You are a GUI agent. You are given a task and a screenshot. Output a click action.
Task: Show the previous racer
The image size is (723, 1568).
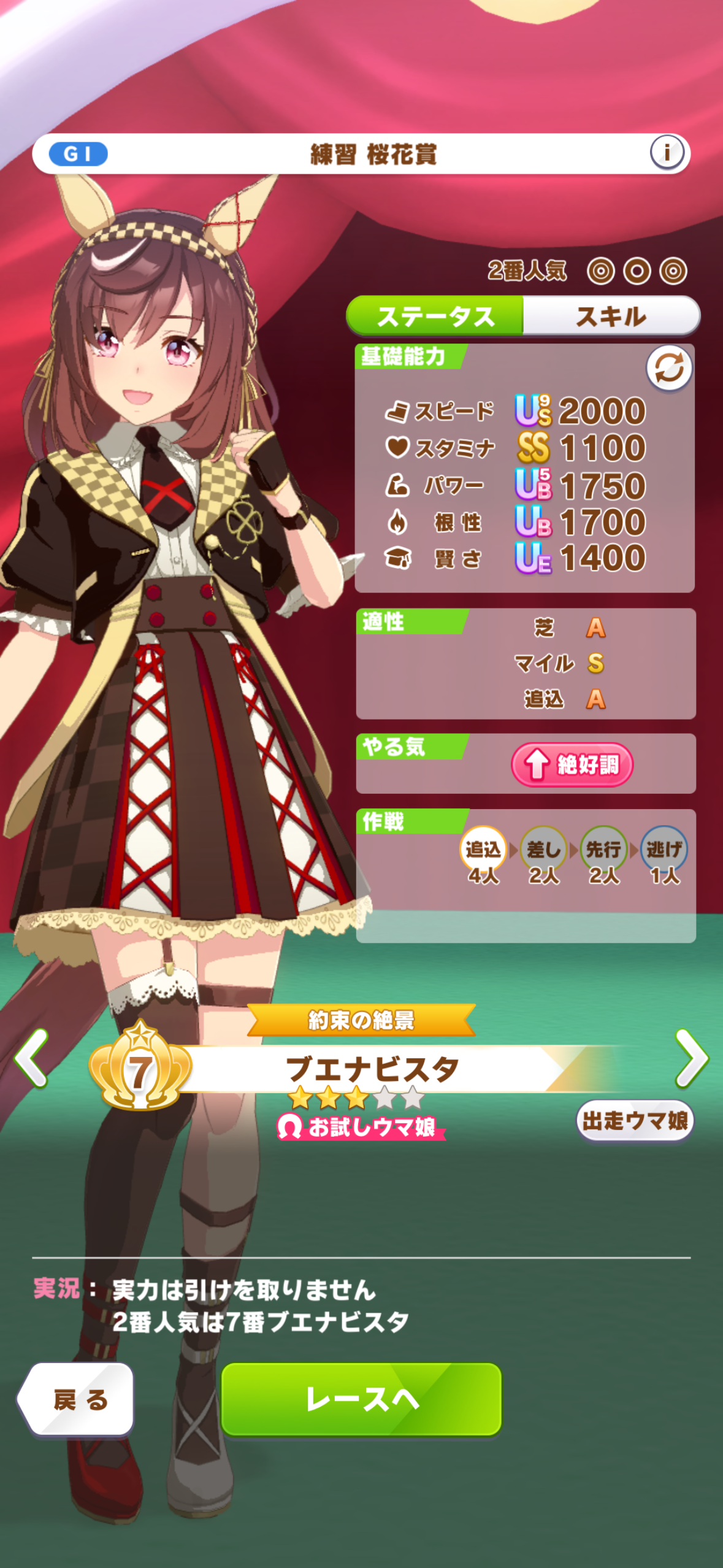[x=32, y=1058]
